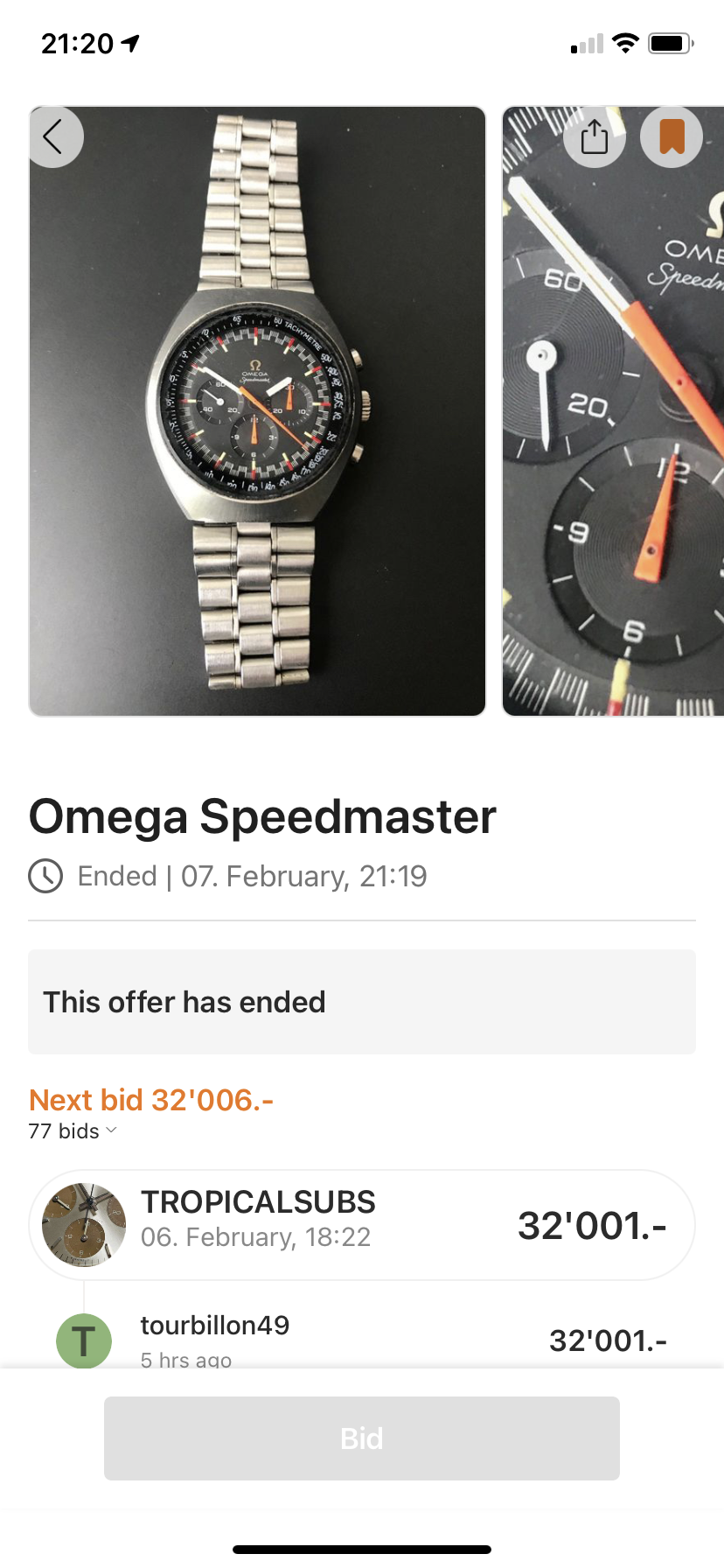
Task: Go back using the arrow icon
Action: click(55, 136)
